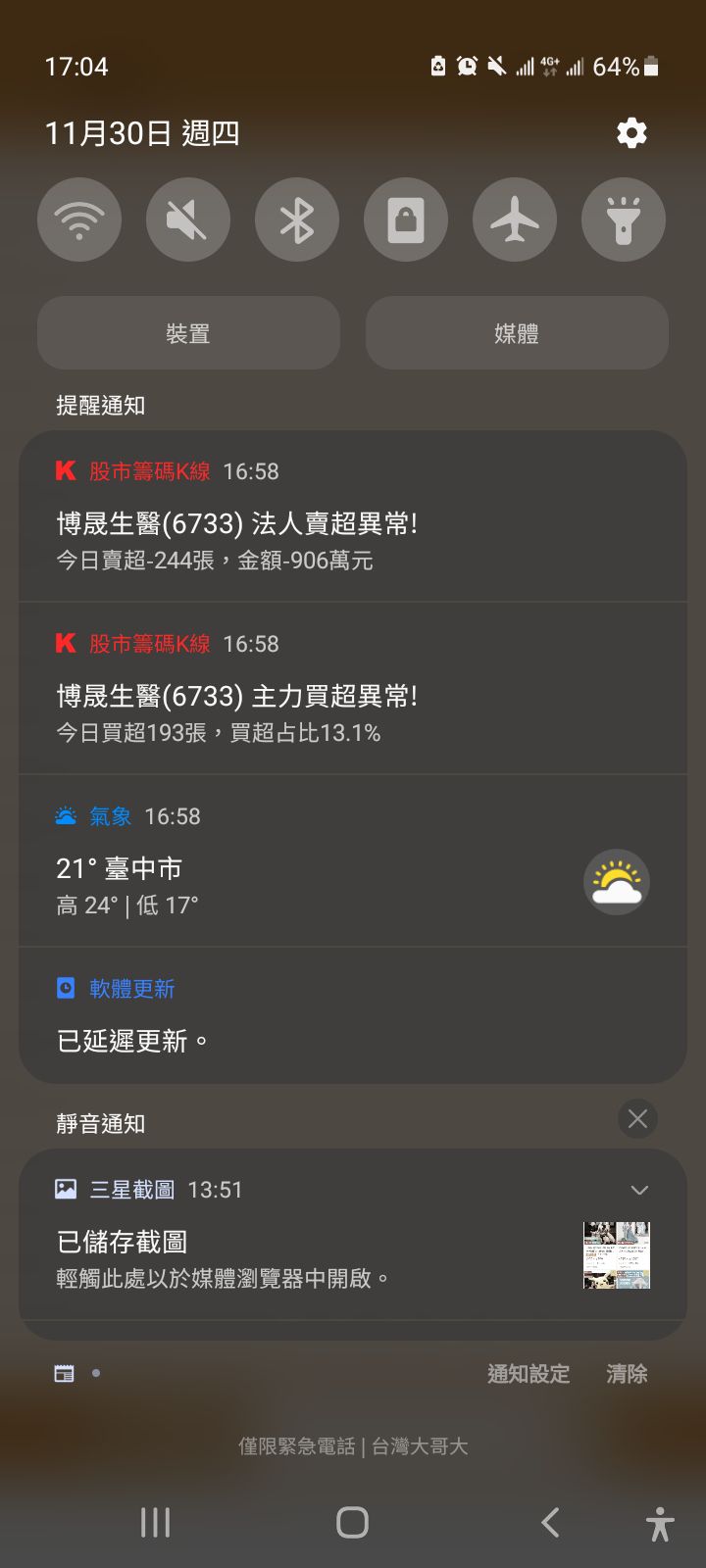Open the notification panel settings gear
The height and width of the screenshot is (1568, 706).
(x=631, y=132)
